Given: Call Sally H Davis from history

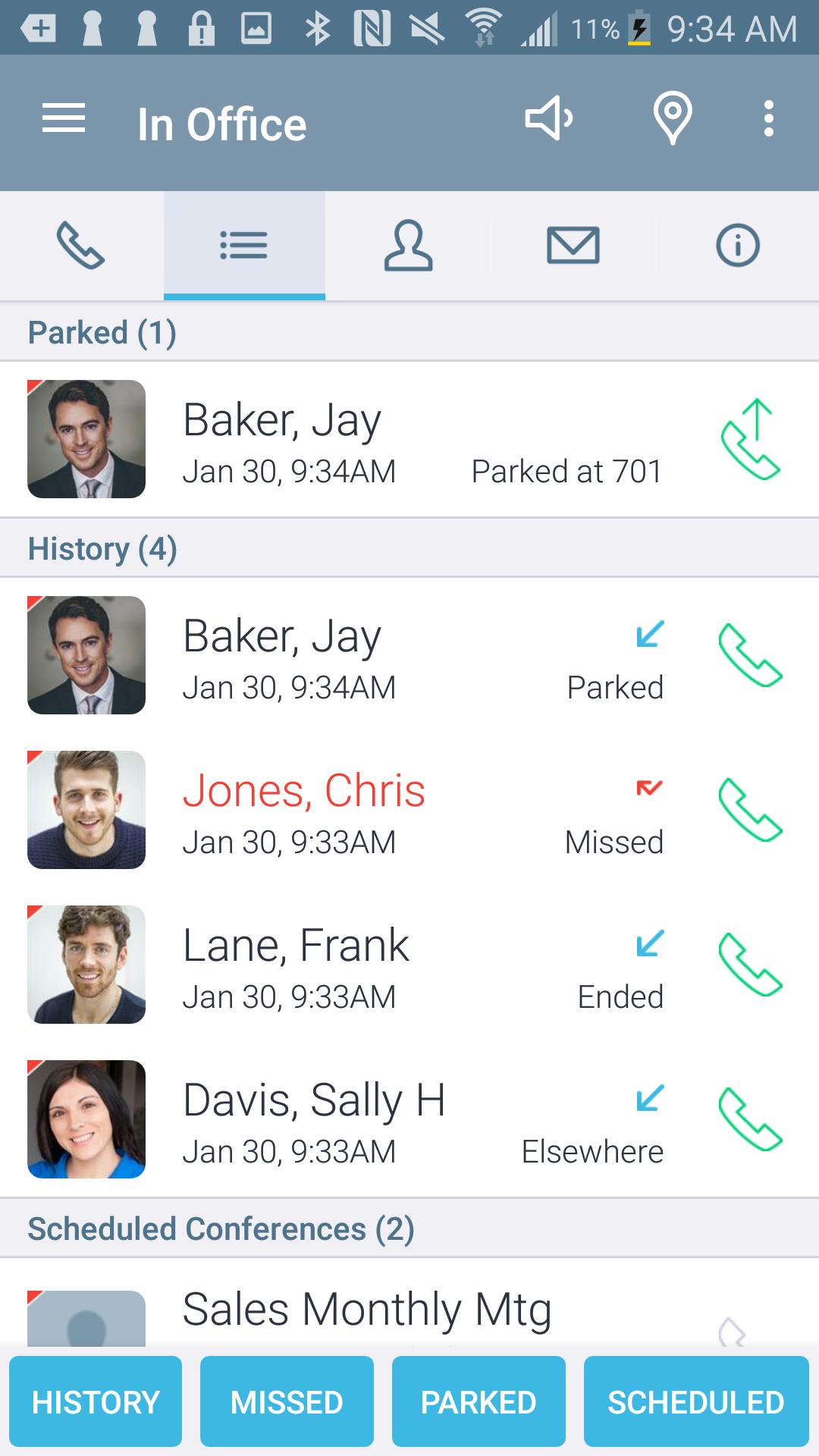Looking at the screenshot, I should click(x=750, y=1119).
